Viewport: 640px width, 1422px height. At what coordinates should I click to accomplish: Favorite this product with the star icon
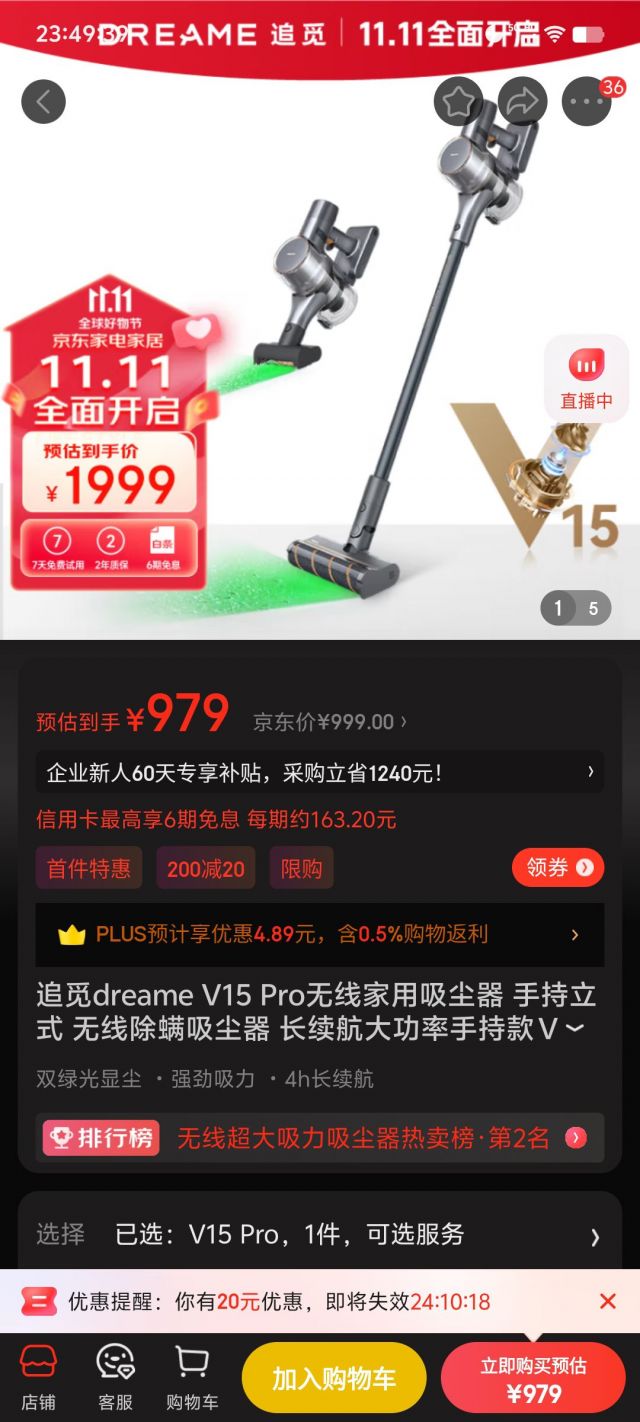tap(458, 101)
